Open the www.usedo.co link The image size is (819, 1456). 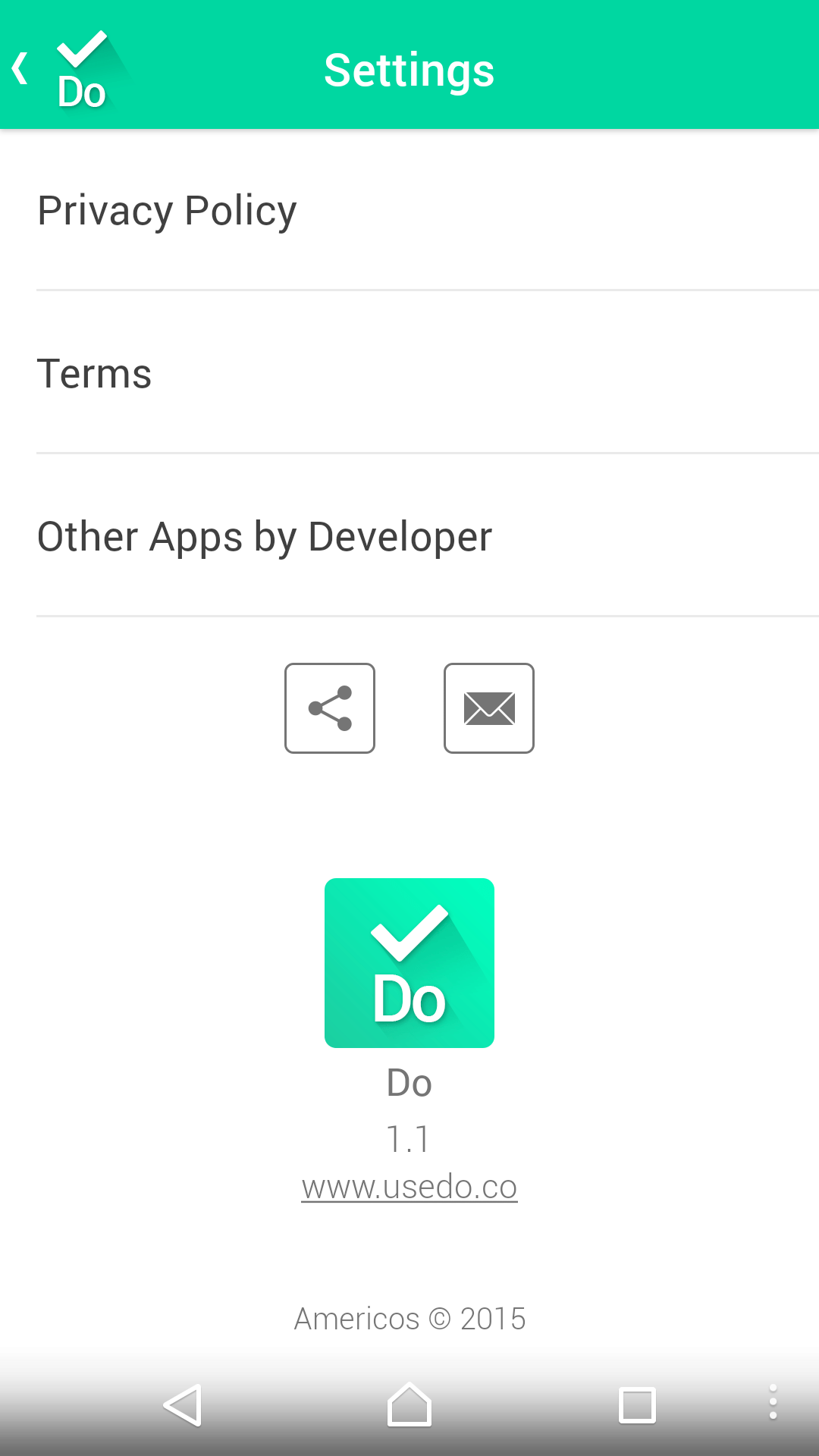[409, 1187]
